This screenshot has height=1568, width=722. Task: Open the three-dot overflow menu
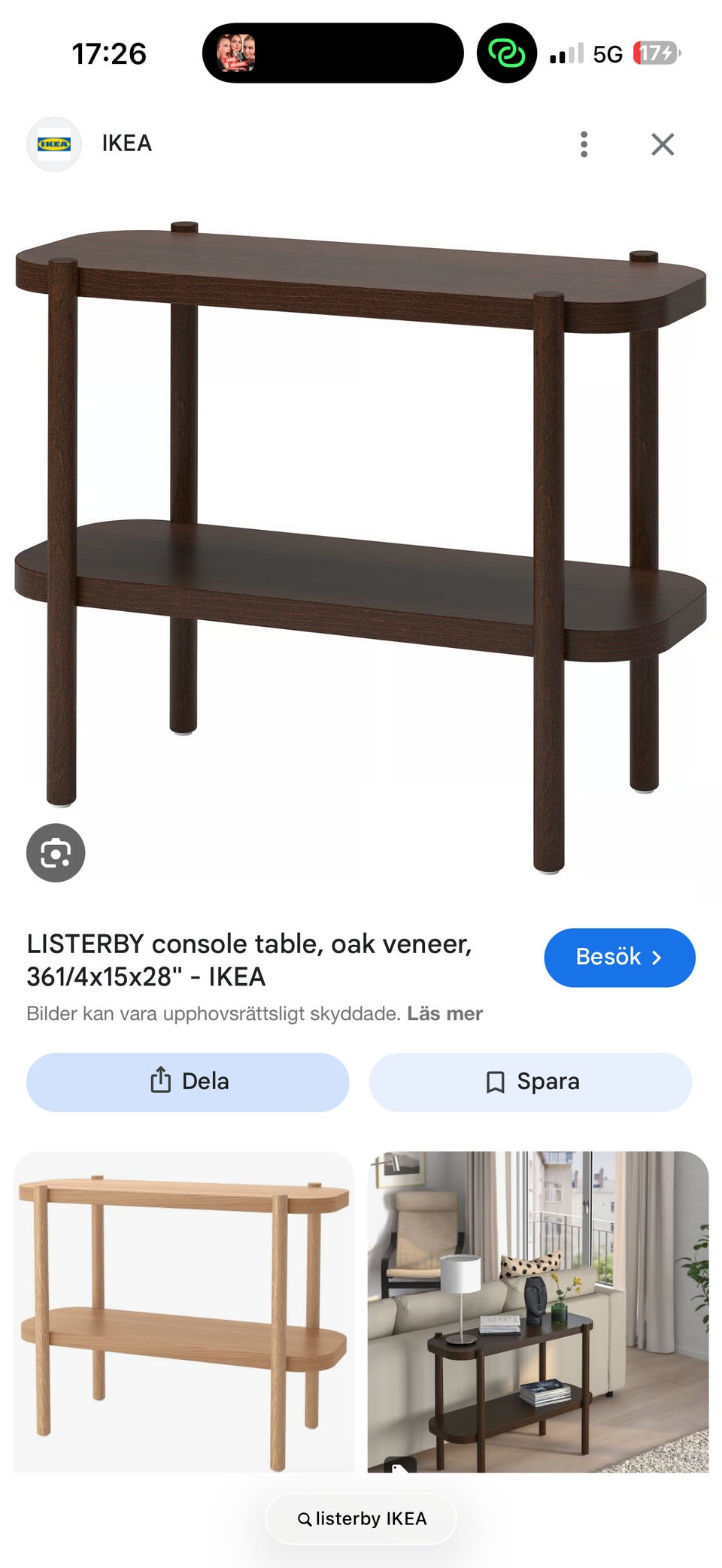coord(584,144)
